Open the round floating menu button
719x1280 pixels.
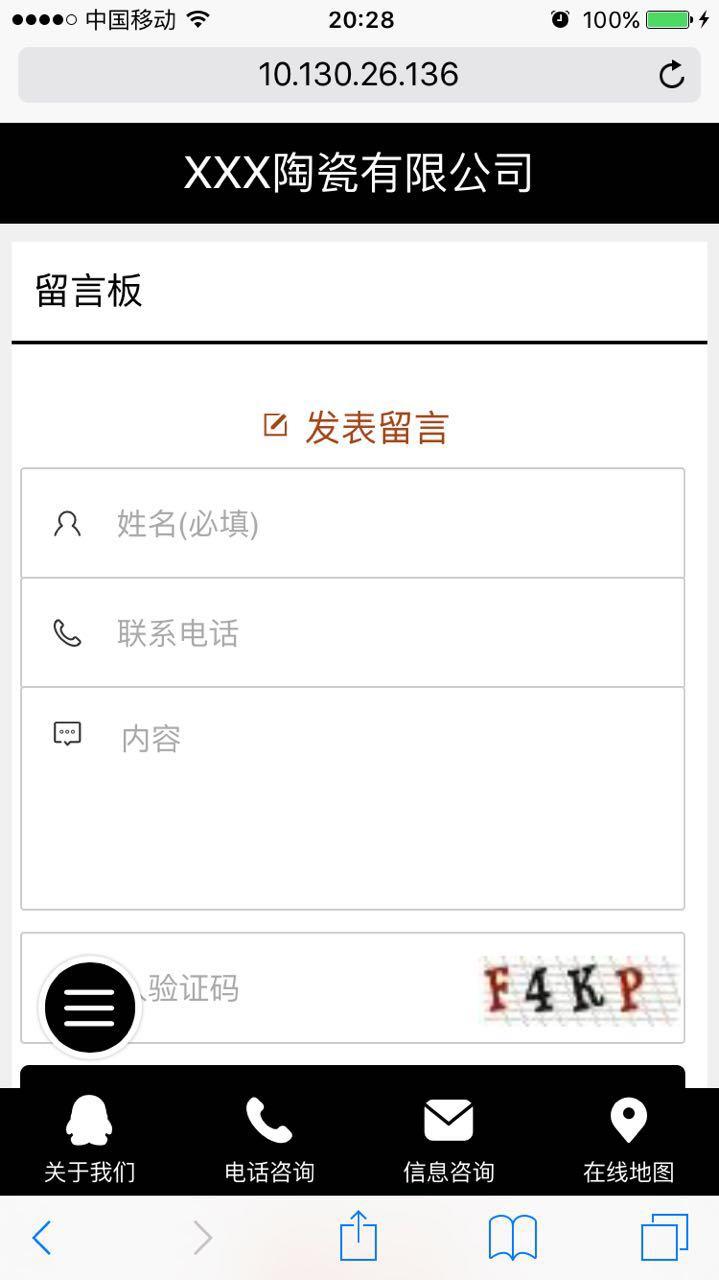coord(90,1007)
